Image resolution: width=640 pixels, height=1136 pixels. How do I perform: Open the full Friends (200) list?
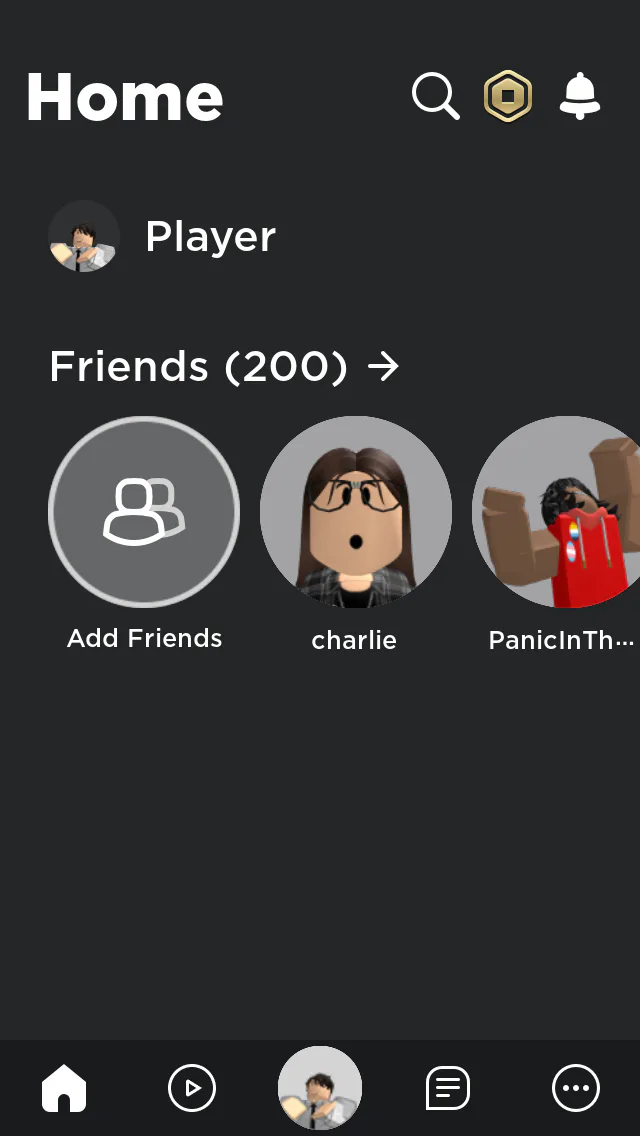coord(225,367)
